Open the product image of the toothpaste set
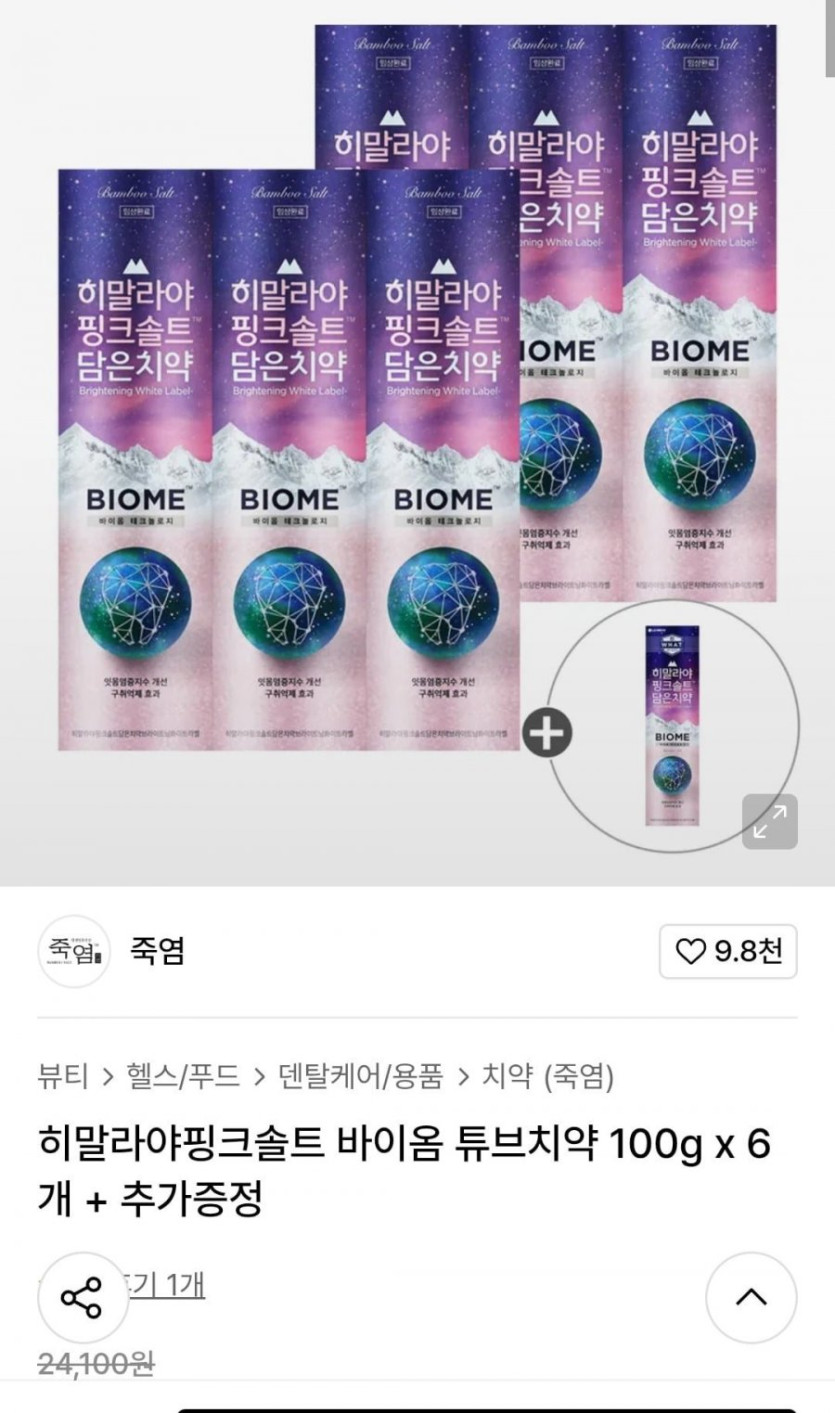Screen dimensions: 835x1413 (x=417, y=442)
